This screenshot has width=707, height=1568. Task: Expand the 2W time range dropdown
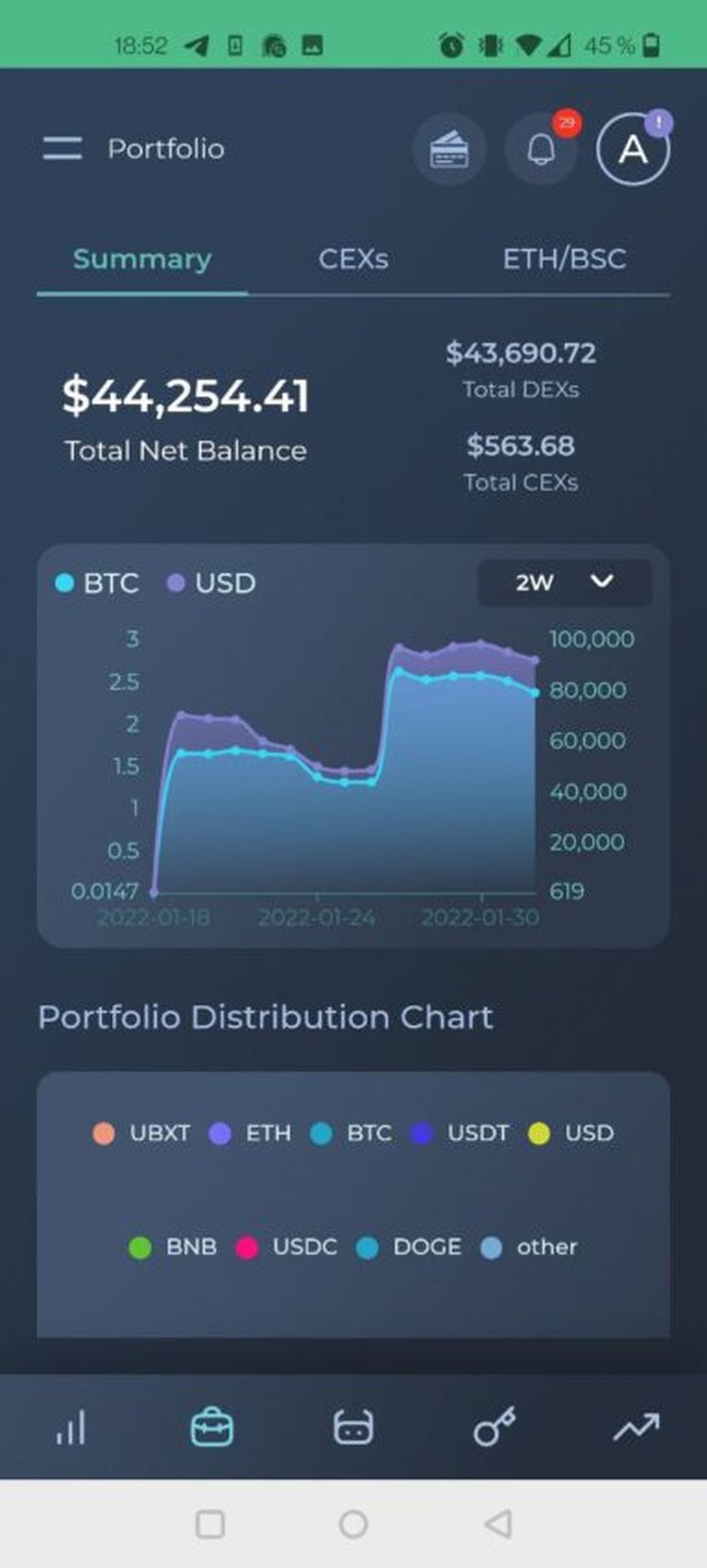564,583
